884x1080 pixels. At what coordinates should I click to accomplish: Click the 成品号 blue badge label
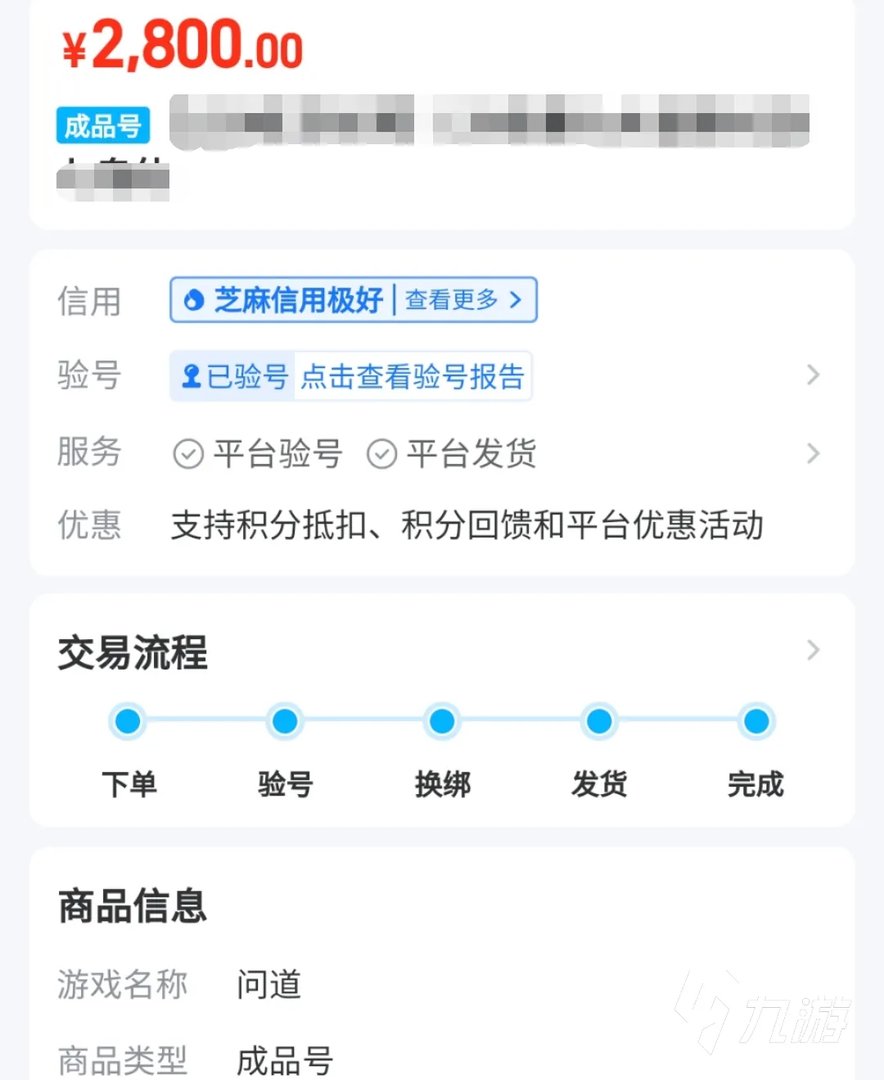click(102, 124)
